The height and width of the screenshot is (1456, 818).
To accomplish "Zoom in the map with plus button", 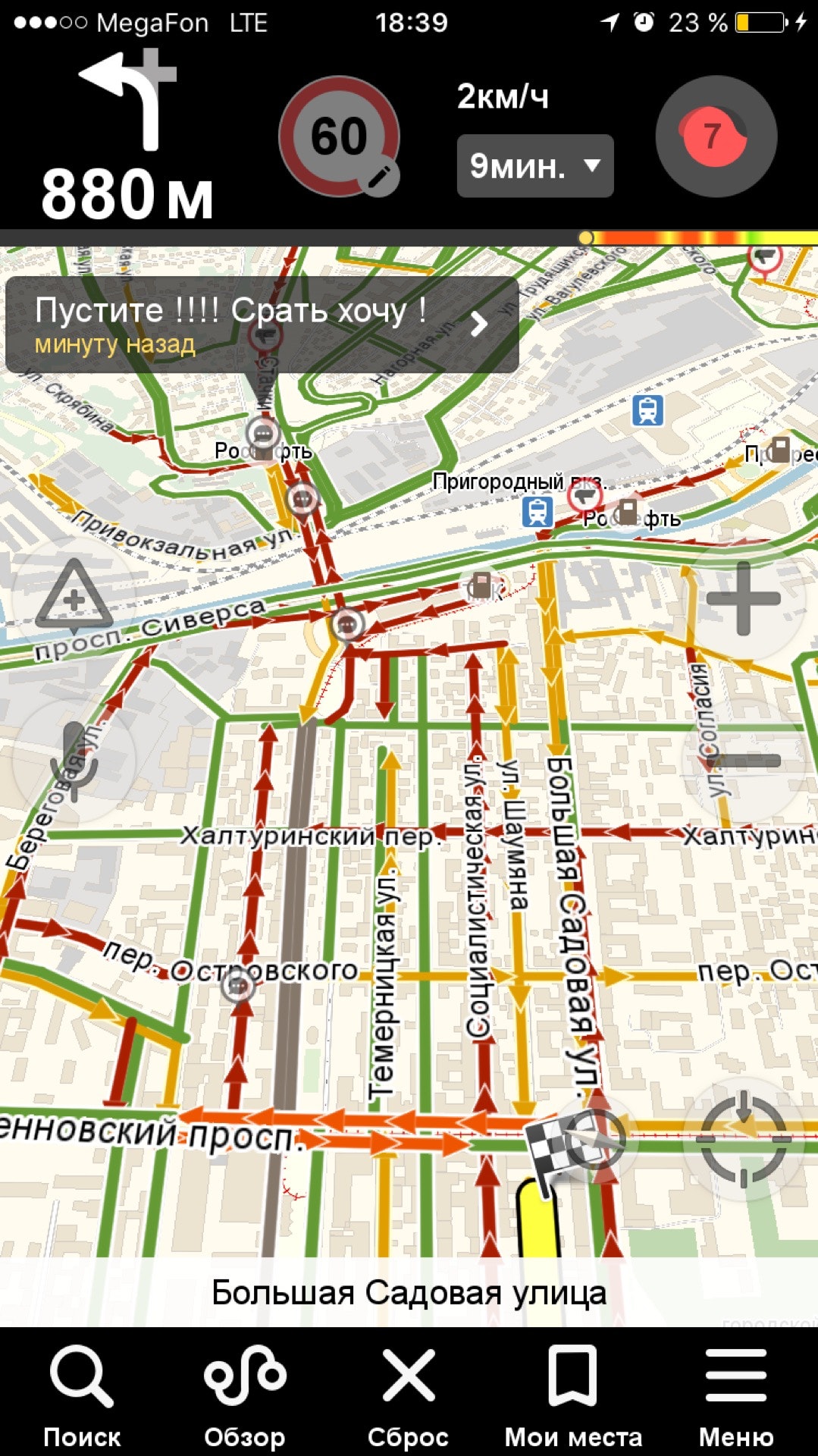I will coord(743,598).
